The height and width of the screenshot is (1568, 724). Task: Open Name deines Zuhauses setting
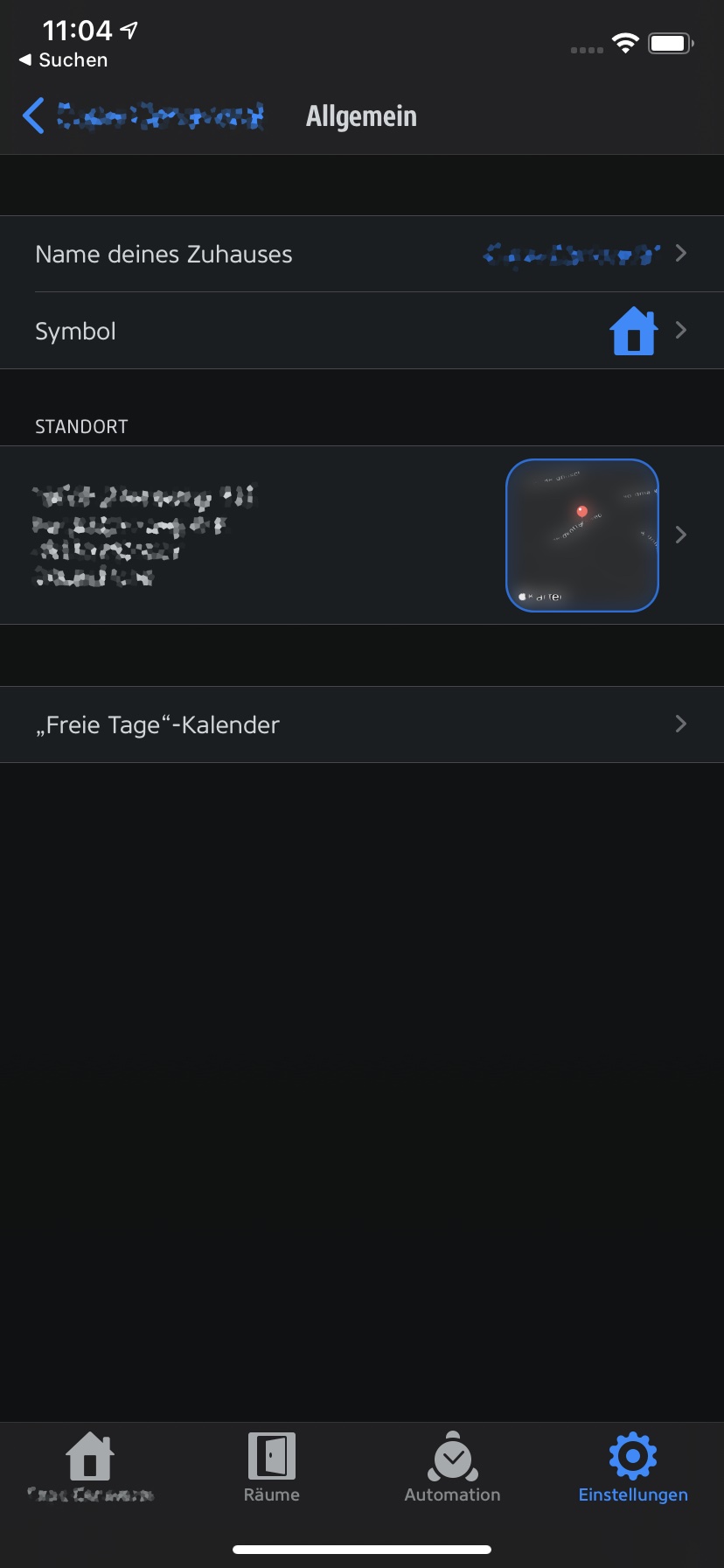pos(361,255)
